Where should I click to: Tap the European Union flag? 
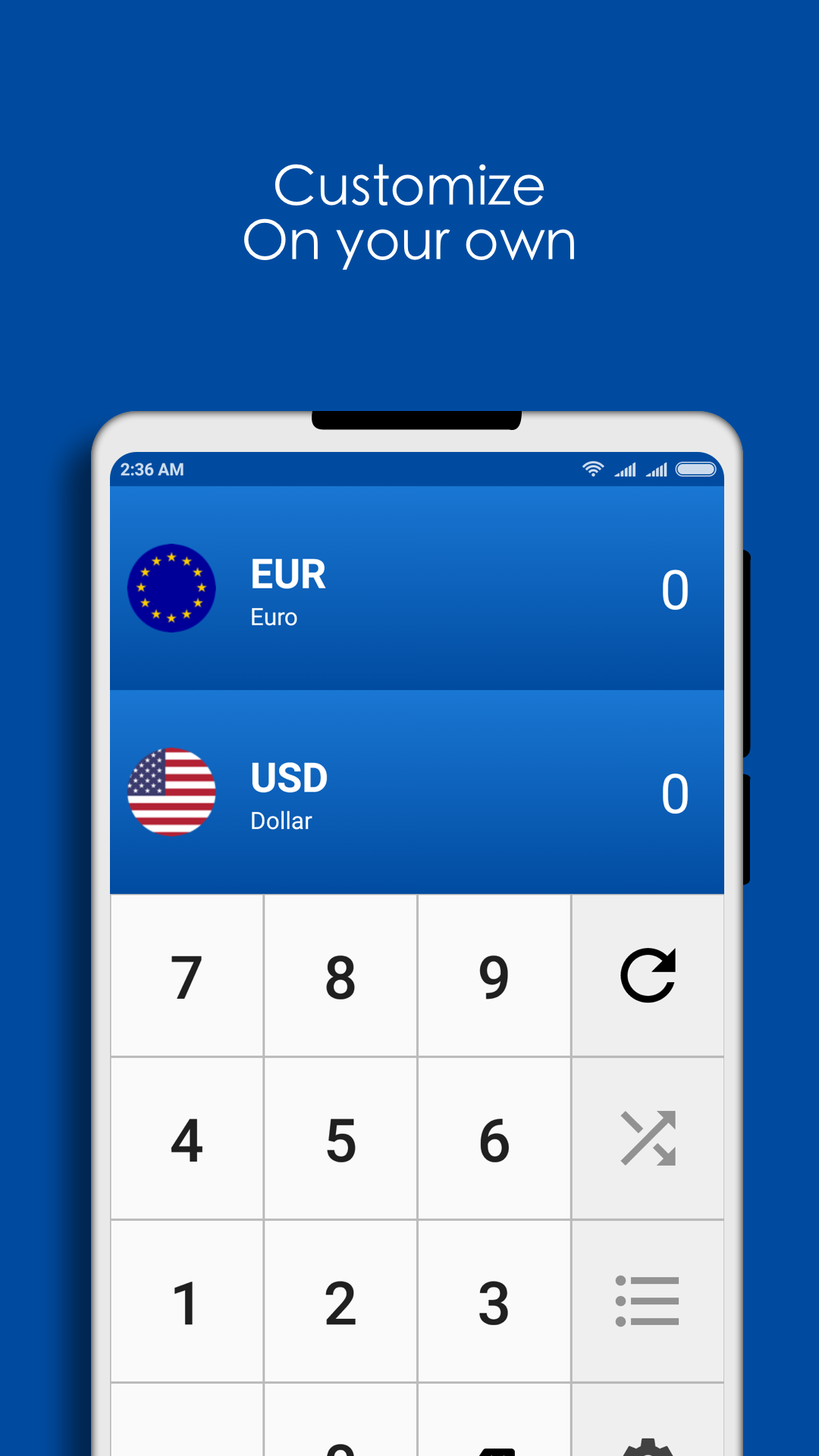[172, 588]
